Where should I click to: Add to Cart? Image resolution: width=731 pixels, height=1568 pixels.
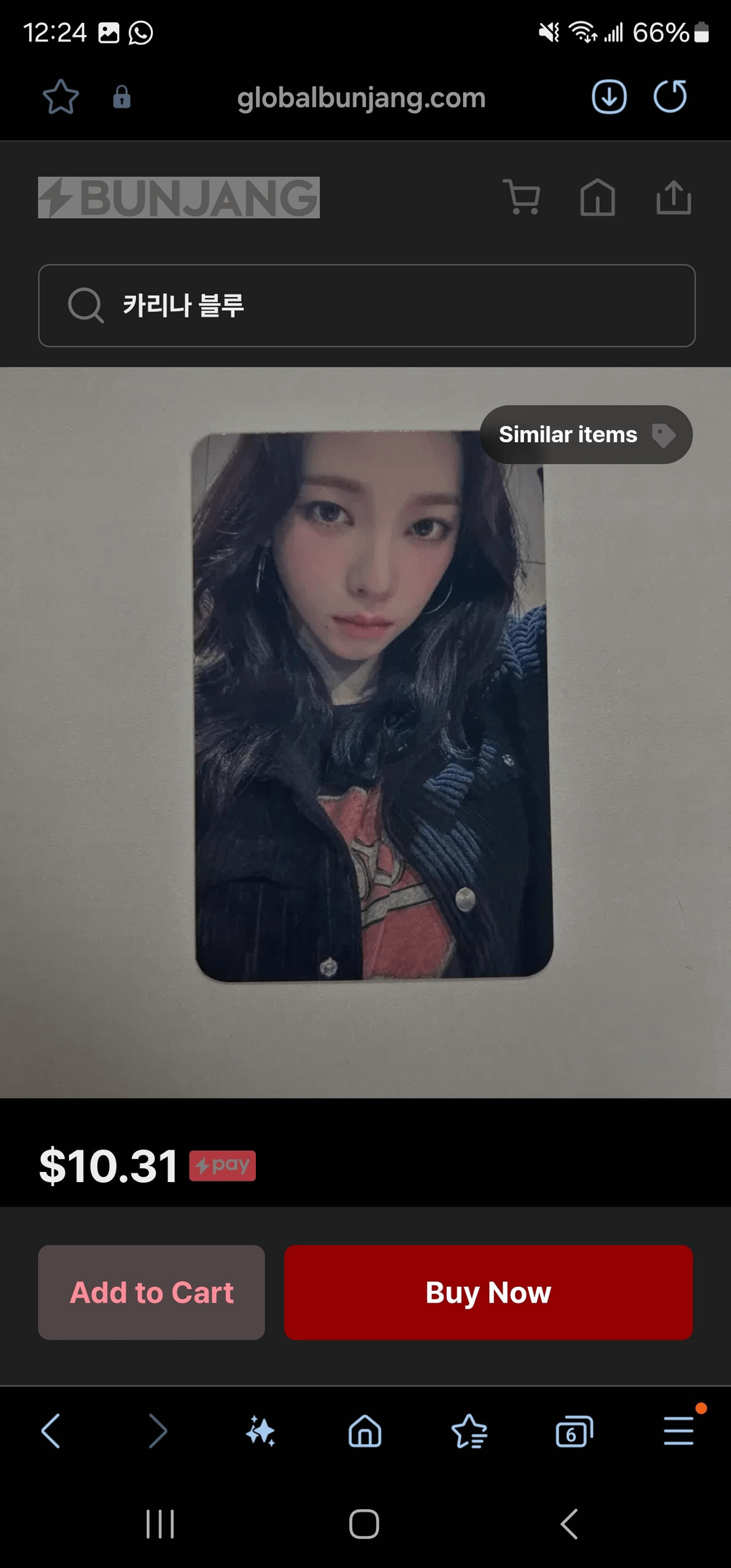(152, 1292)
